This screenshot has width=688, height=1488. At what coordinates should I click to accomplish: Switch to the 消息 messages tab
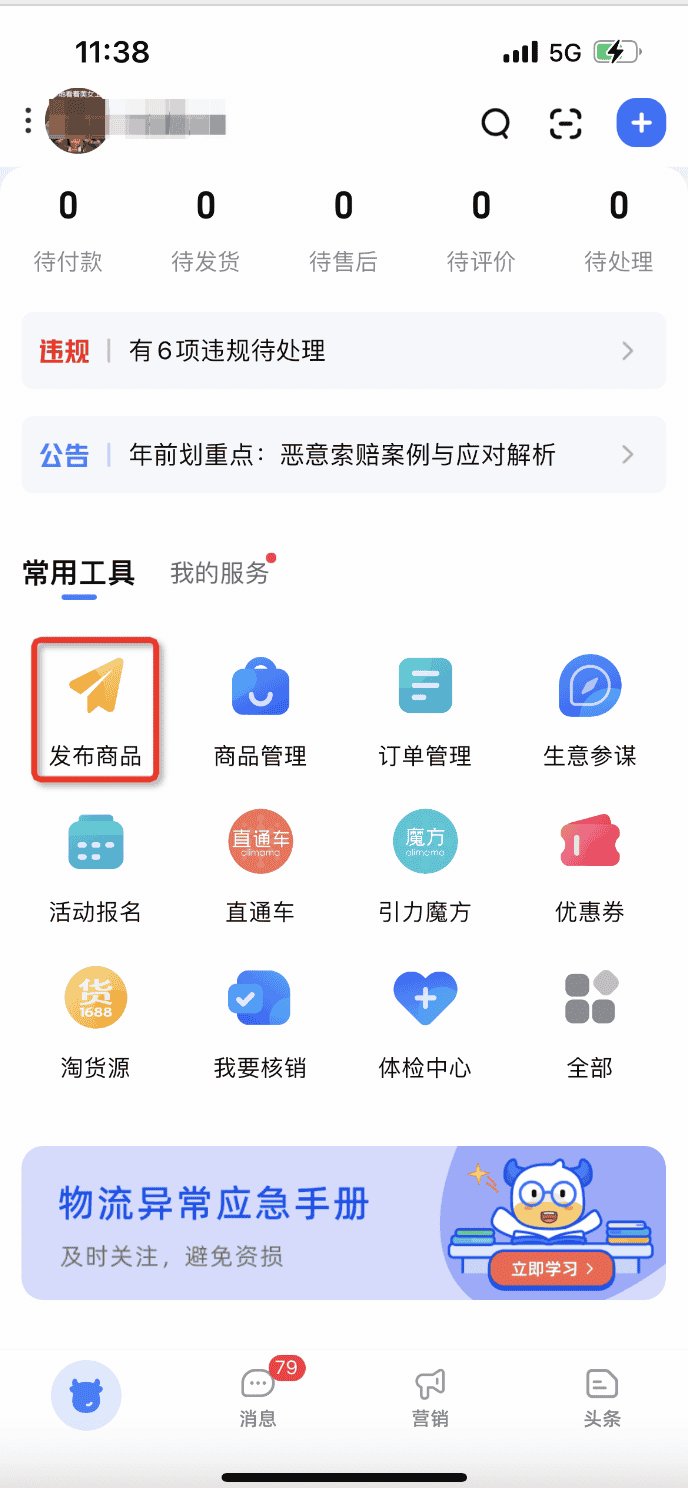click(258, 1396)
